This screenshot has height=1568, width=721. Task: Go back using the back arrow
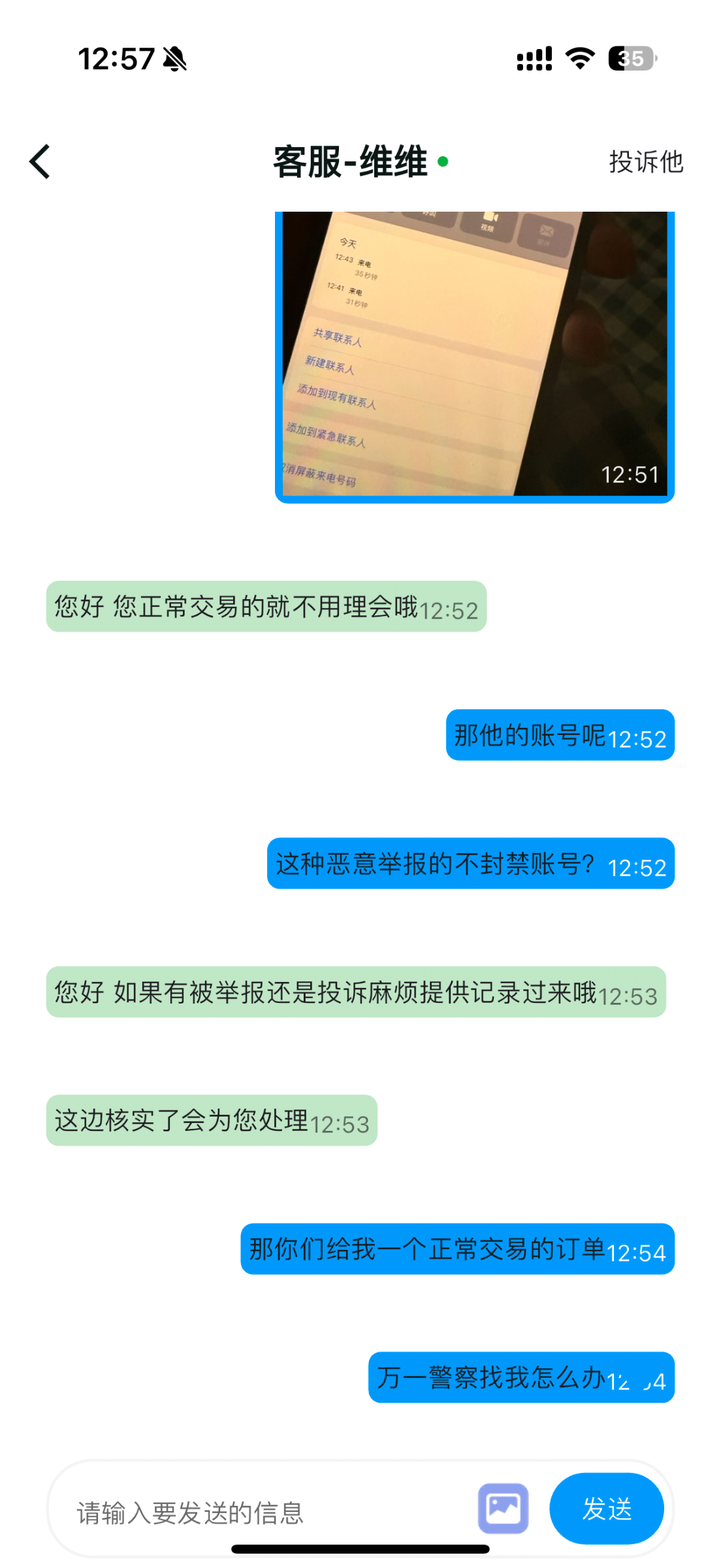(x=40, y=161)
